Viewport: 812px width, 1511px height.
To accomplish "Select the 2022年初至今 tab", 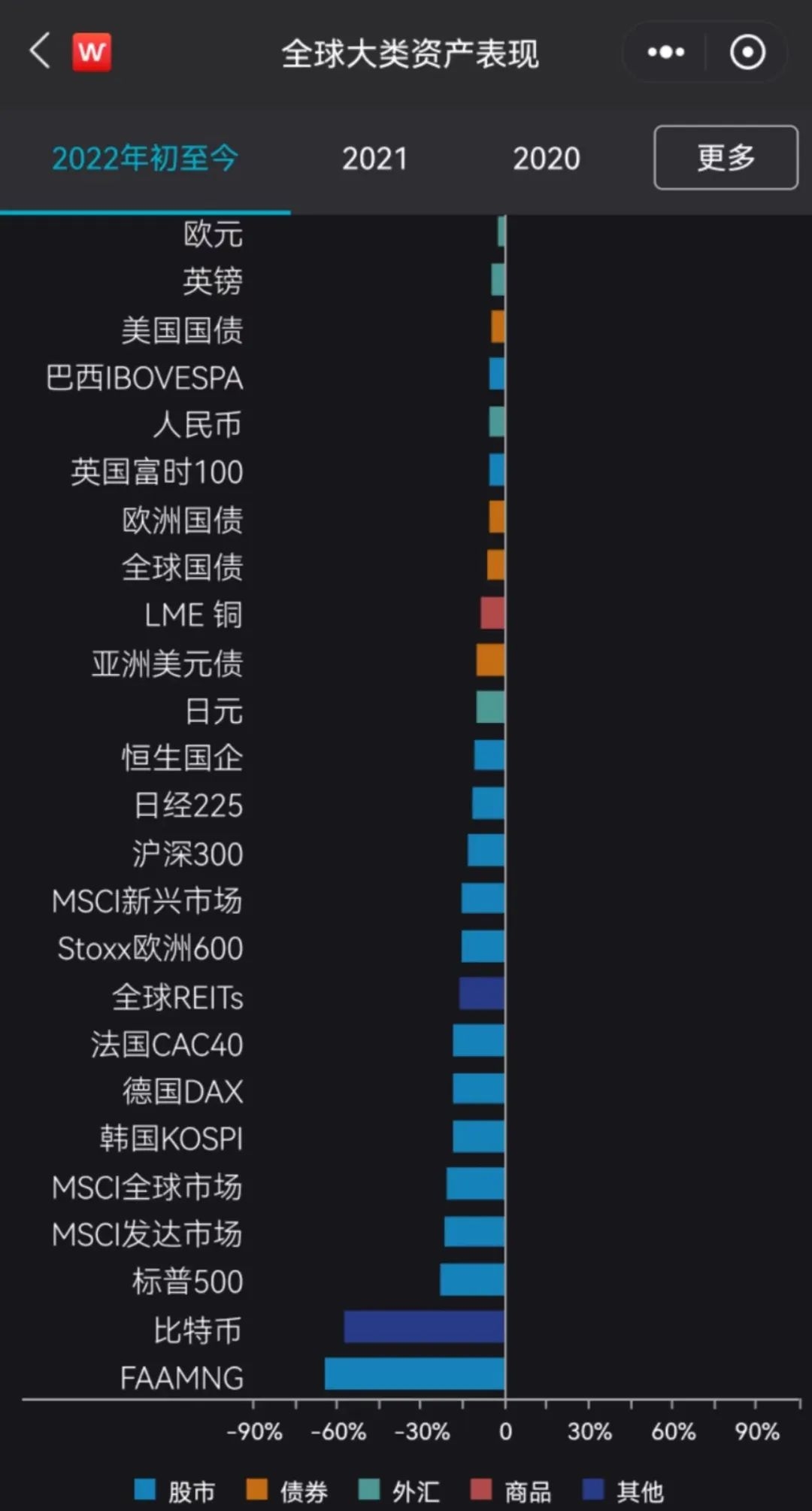I will pos(144,159).
